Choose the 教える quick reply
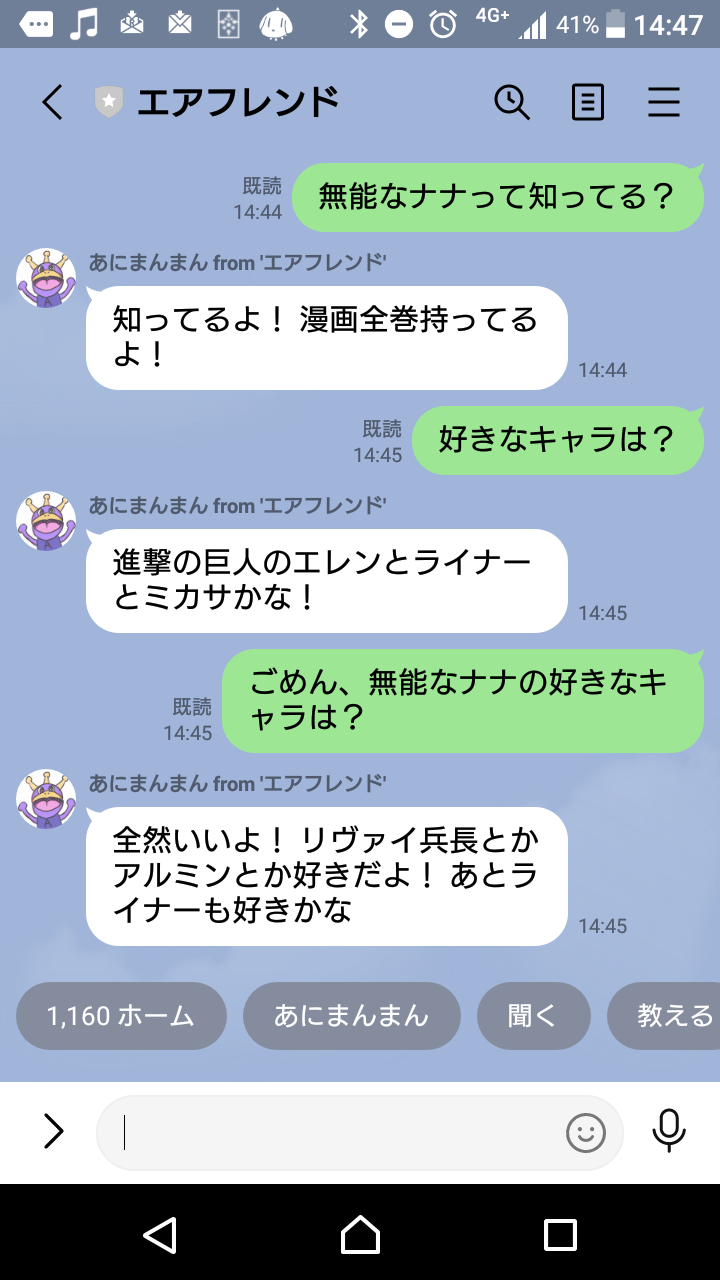 point(670,1016)
